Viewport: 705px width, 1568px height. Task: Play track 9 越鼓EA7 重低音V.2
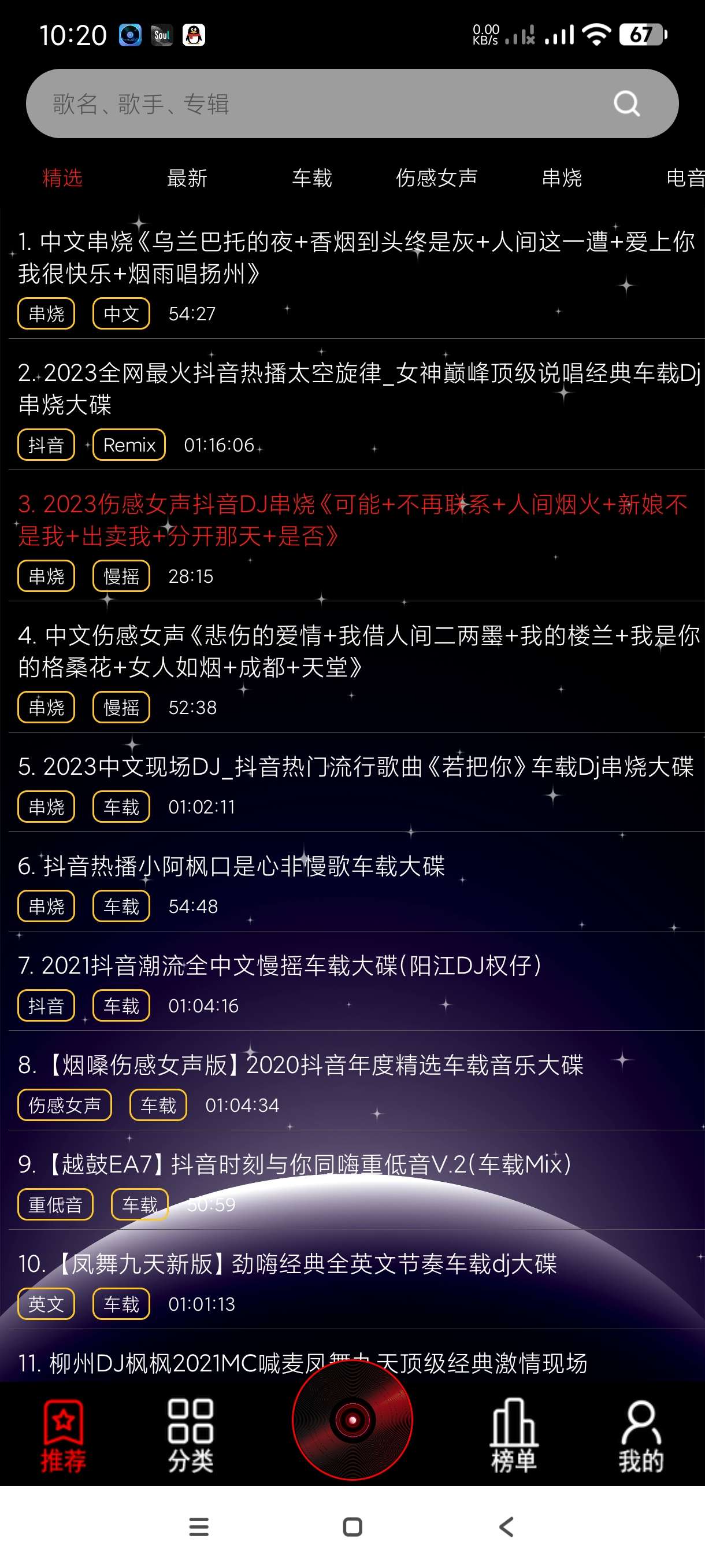pyautogui.click(x=295, y=1164)
